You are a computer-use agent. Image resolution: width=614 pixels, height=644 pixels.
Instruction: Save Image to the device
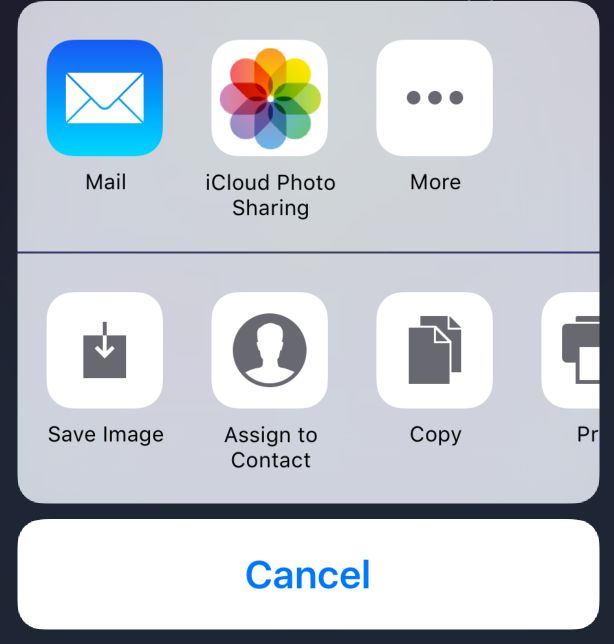pos(105,351)
